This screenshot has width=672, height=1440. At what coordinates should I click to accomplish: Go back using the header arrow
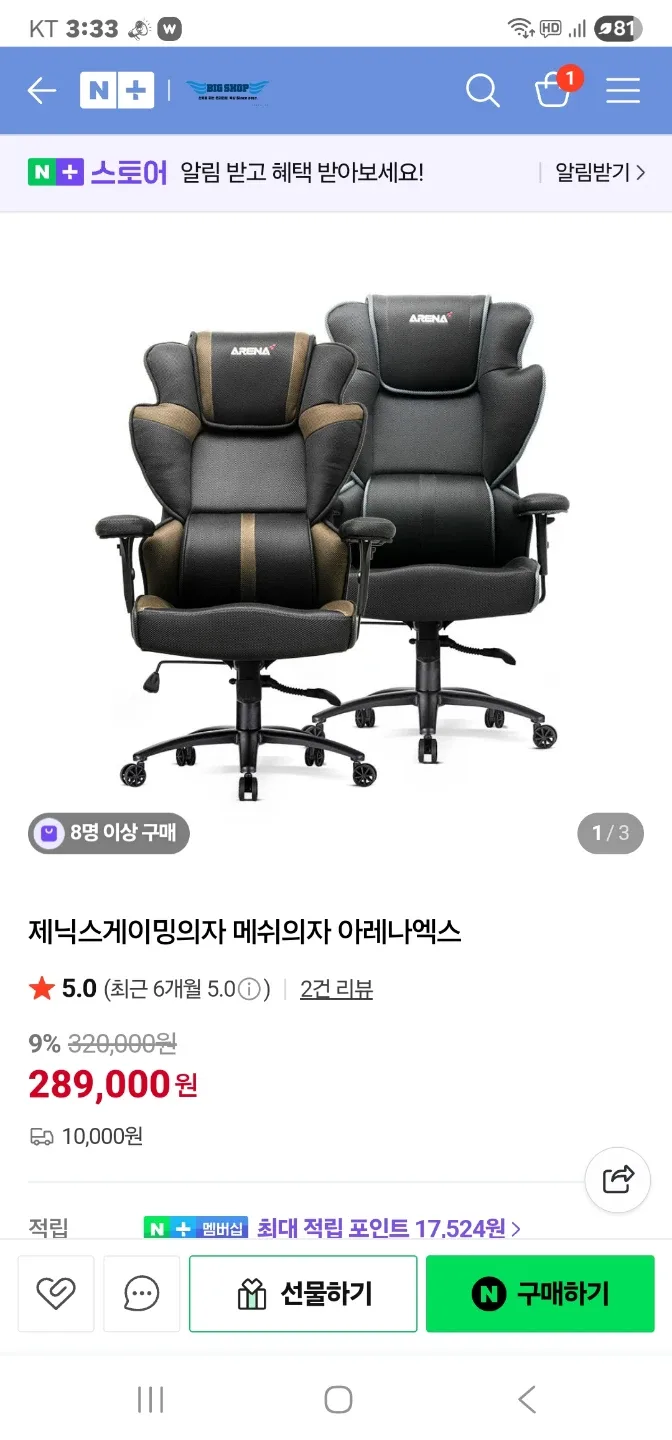tap(42, 91)
